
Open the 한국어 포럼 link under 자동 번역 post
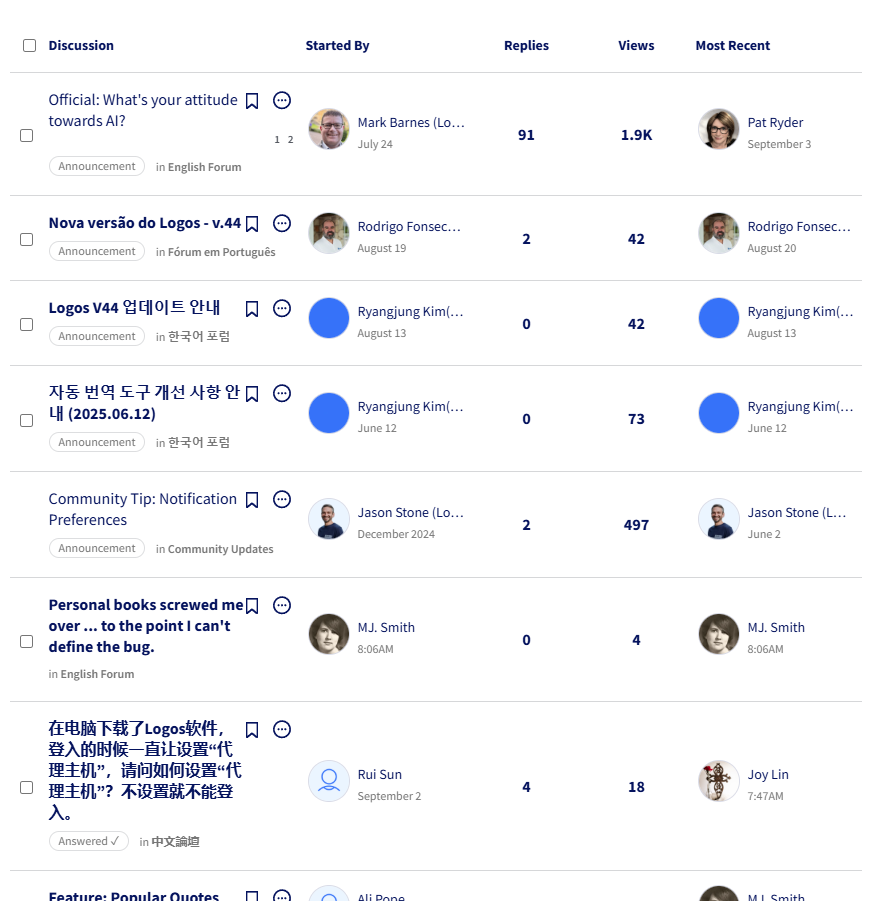click(x=198, y=442)
